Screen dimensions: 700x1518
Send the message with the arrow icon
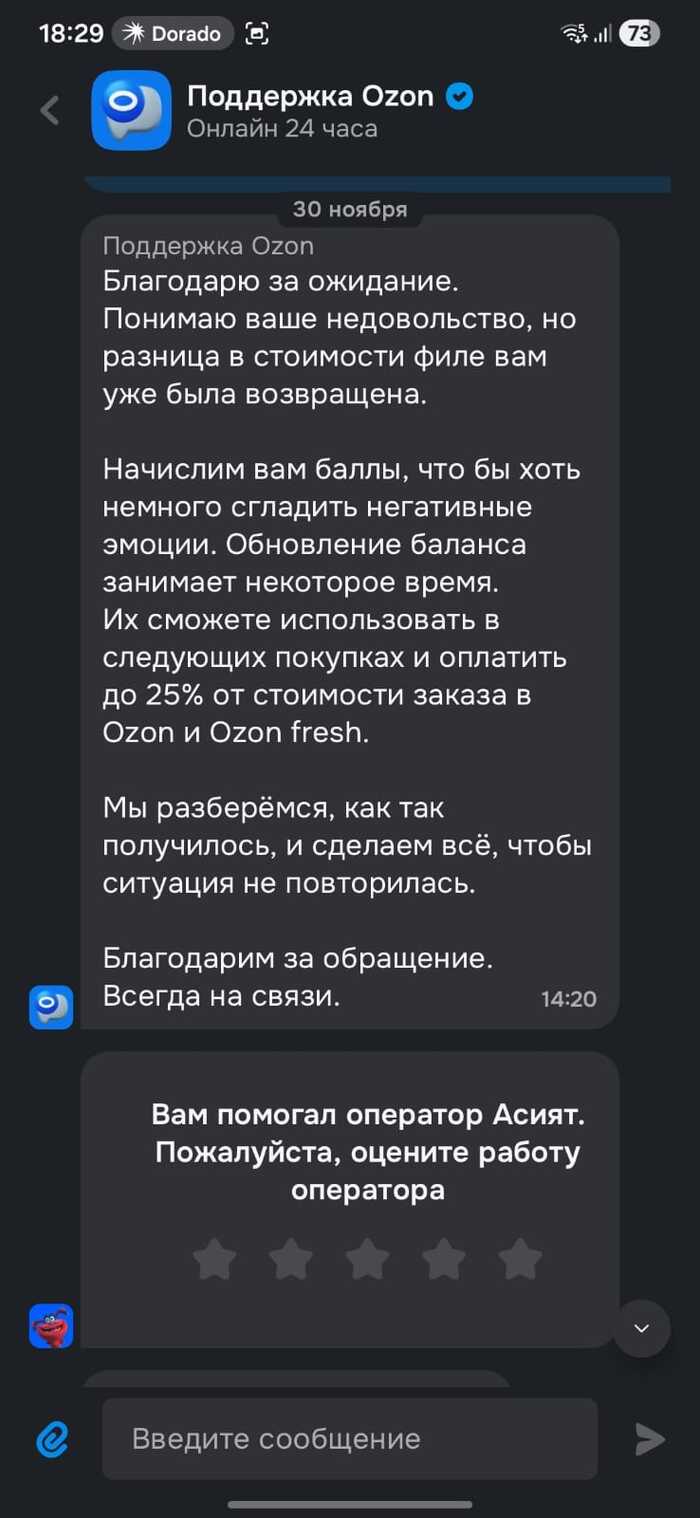click(x=650, y=1439)
